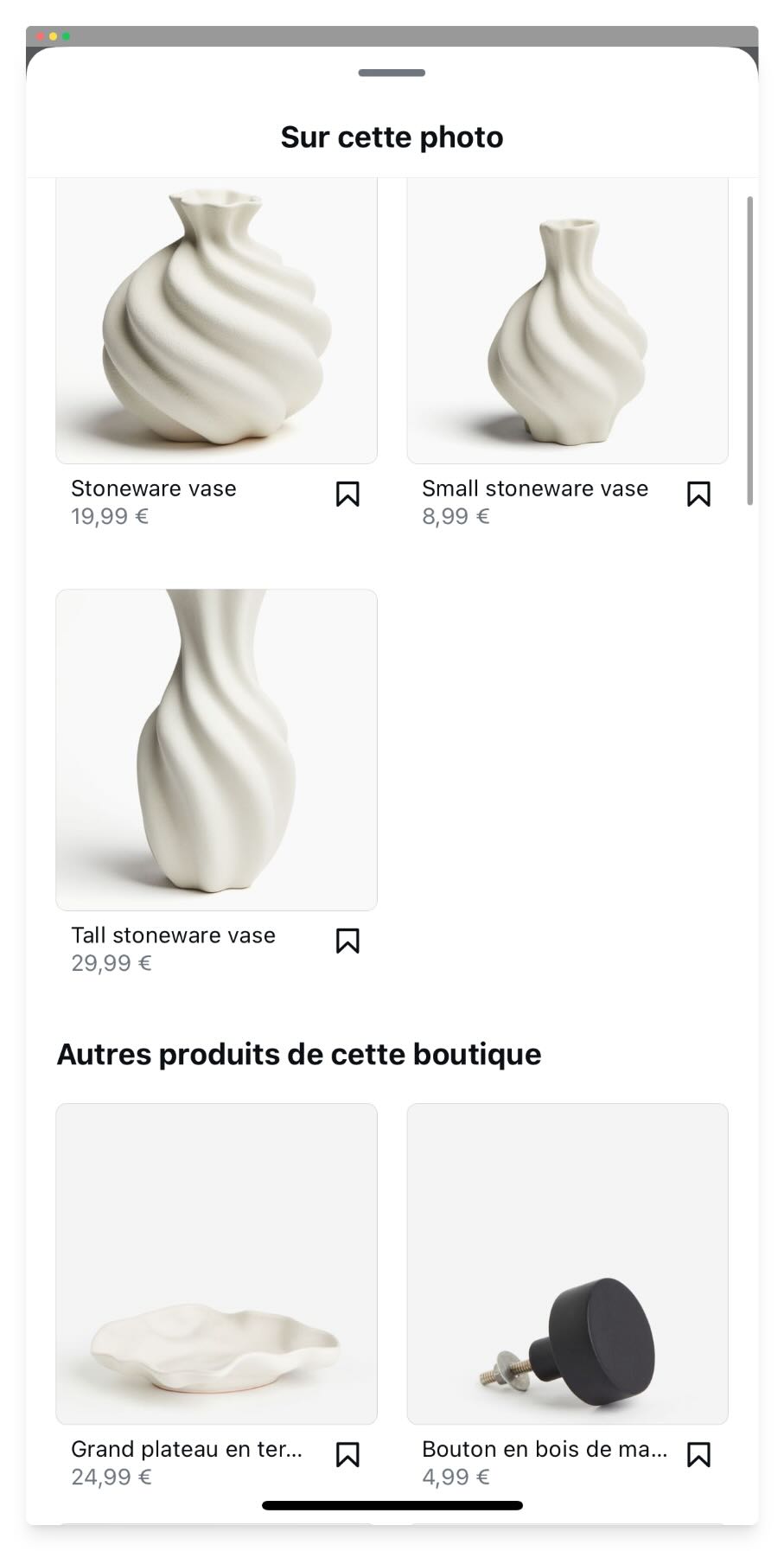Open the Small stoneware vase product
The width and height of the screenshot is (784, 1551).
point(567,322)
